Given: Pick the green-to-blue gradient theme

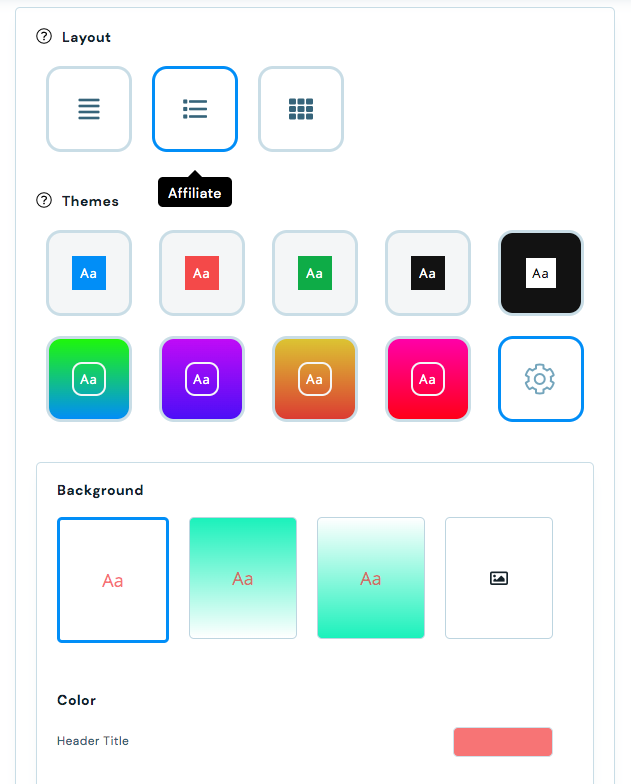Looking at the screenshot, I should point(89,379).
